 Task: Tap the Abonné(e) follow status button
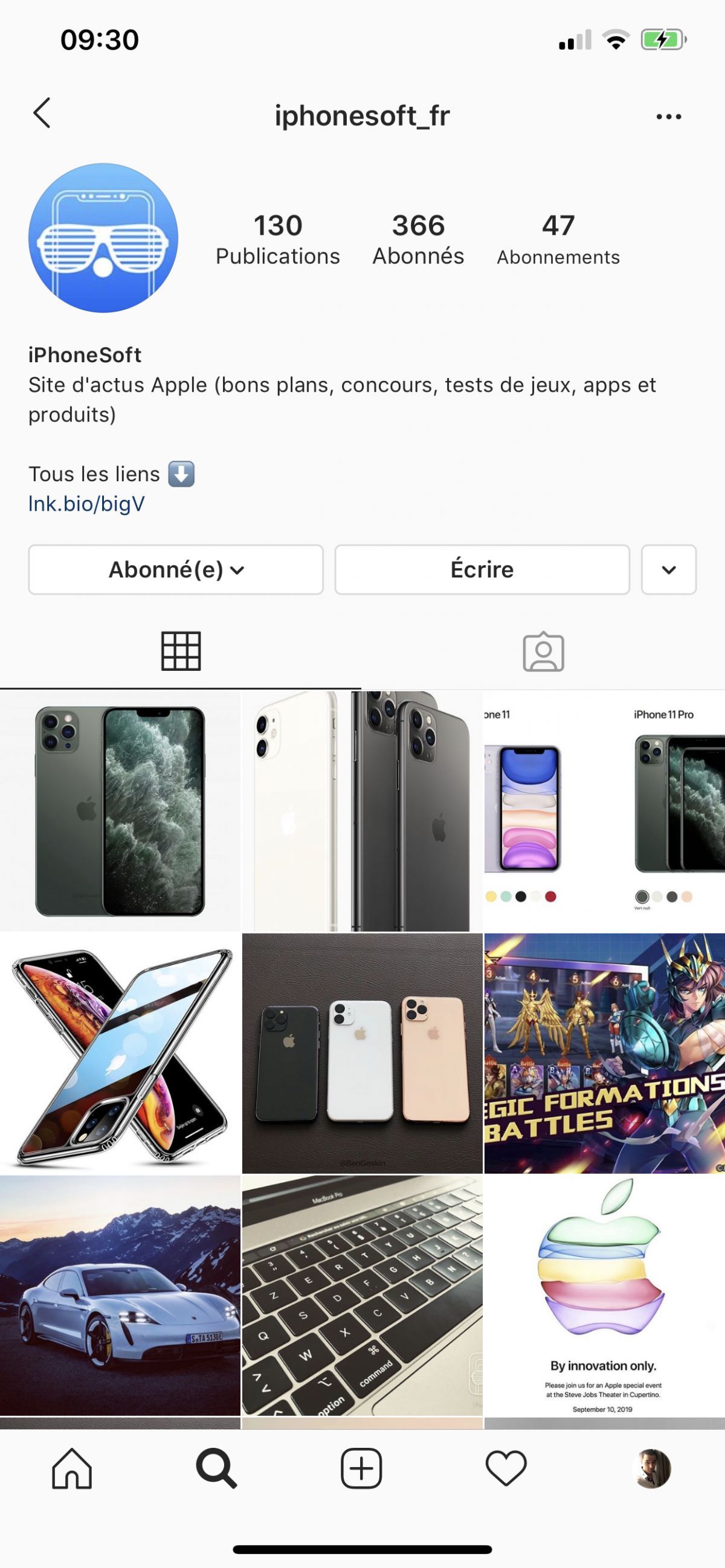pyautogui.click(x=175, y=570)
